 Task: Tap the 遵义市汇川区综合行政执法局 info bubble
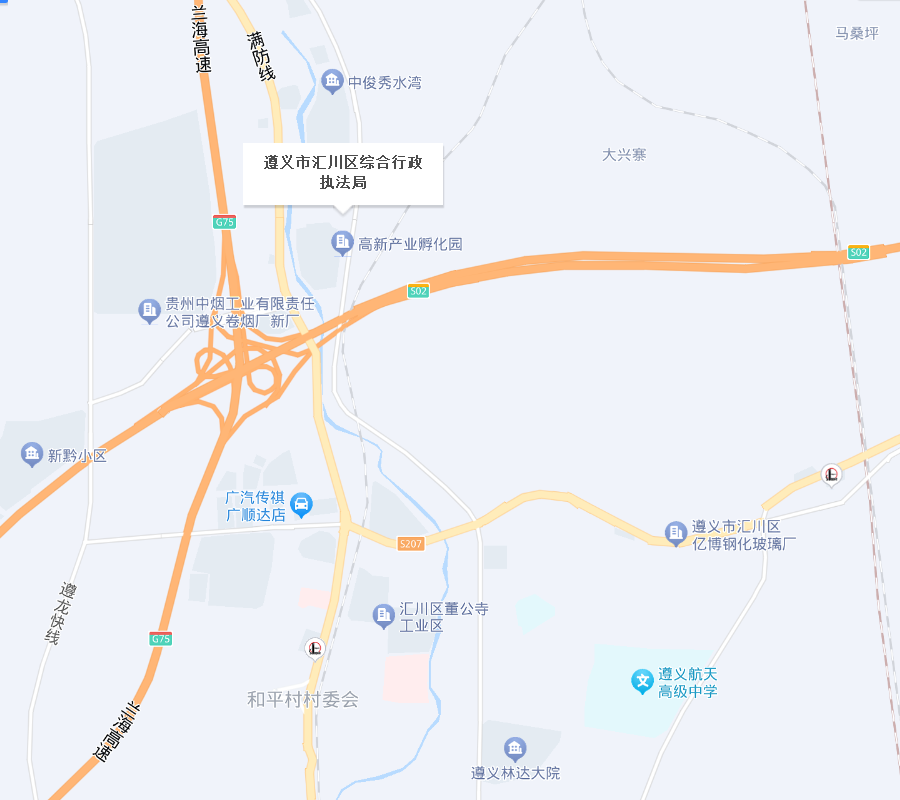[343, 174]
